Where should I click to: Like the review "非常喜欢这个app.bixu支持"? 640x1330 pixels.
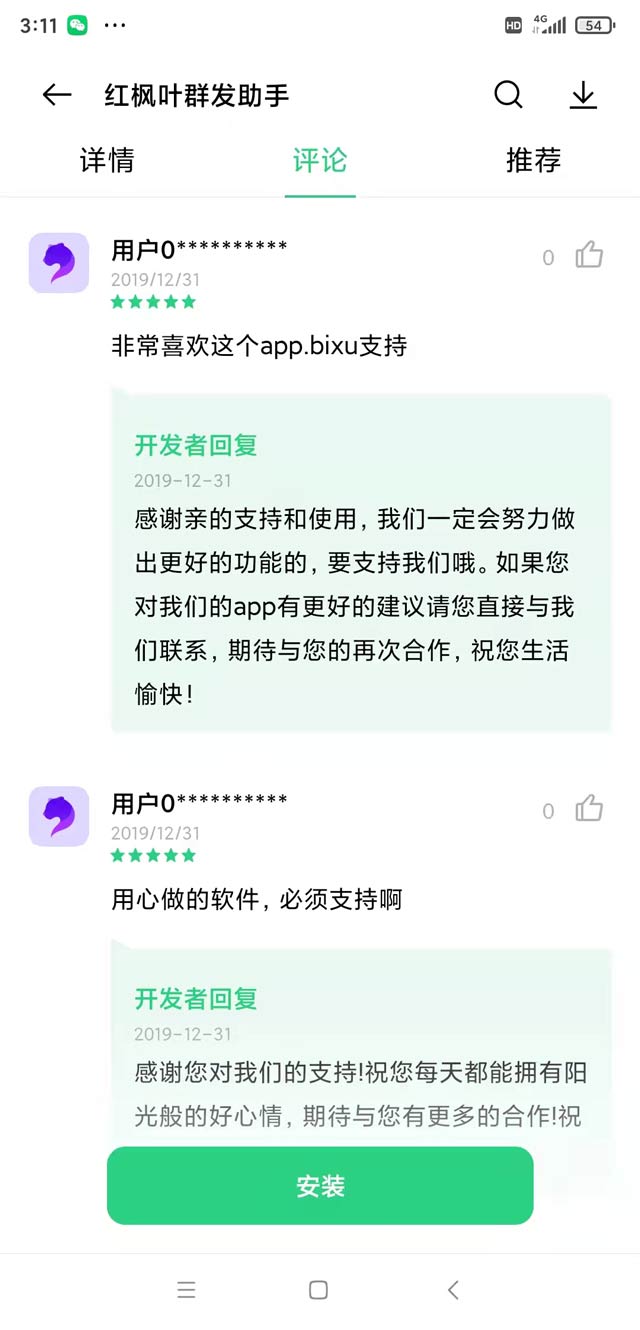pyautogui.click(x=589, y=256)
